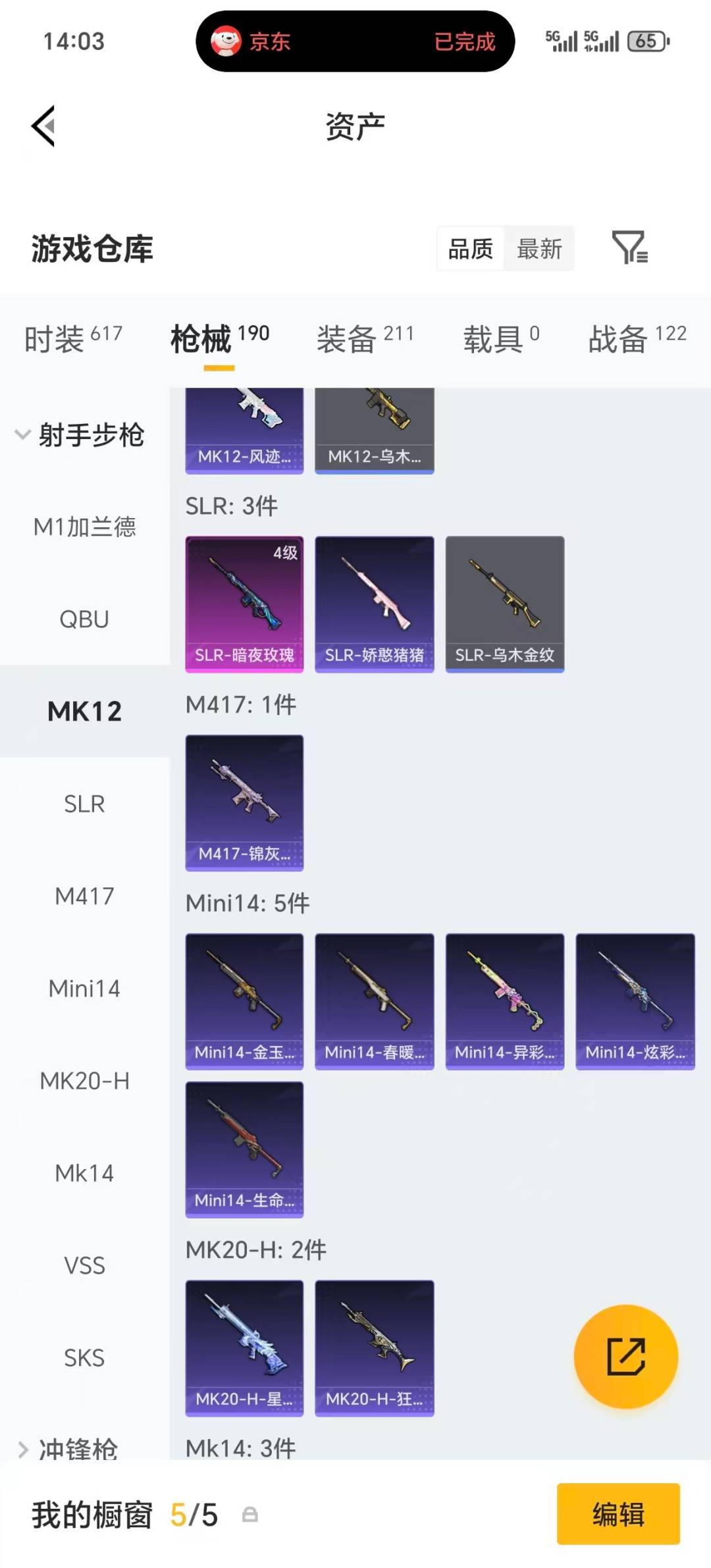Viewport: 711px width, 1568px height.
Task: Select the Mini14 category in sidebar
Action: [x=84, y=988]
